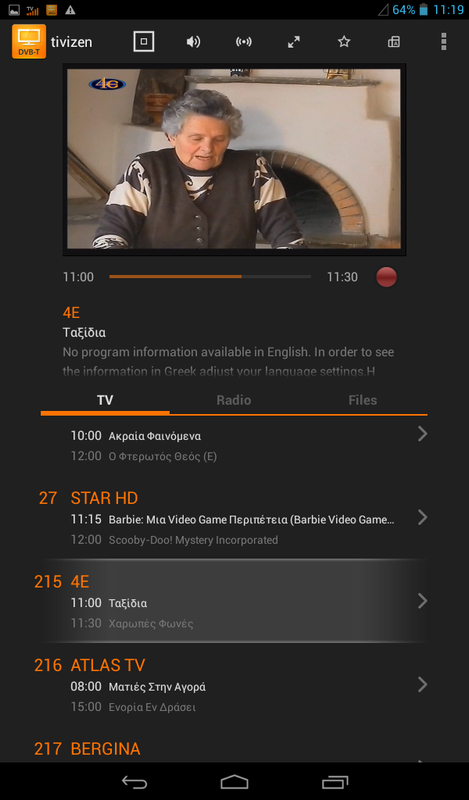Open the STAR HD channel row
Image resolution: width=469 pixels, height=800 pixels.
click(x=234, y=518)
